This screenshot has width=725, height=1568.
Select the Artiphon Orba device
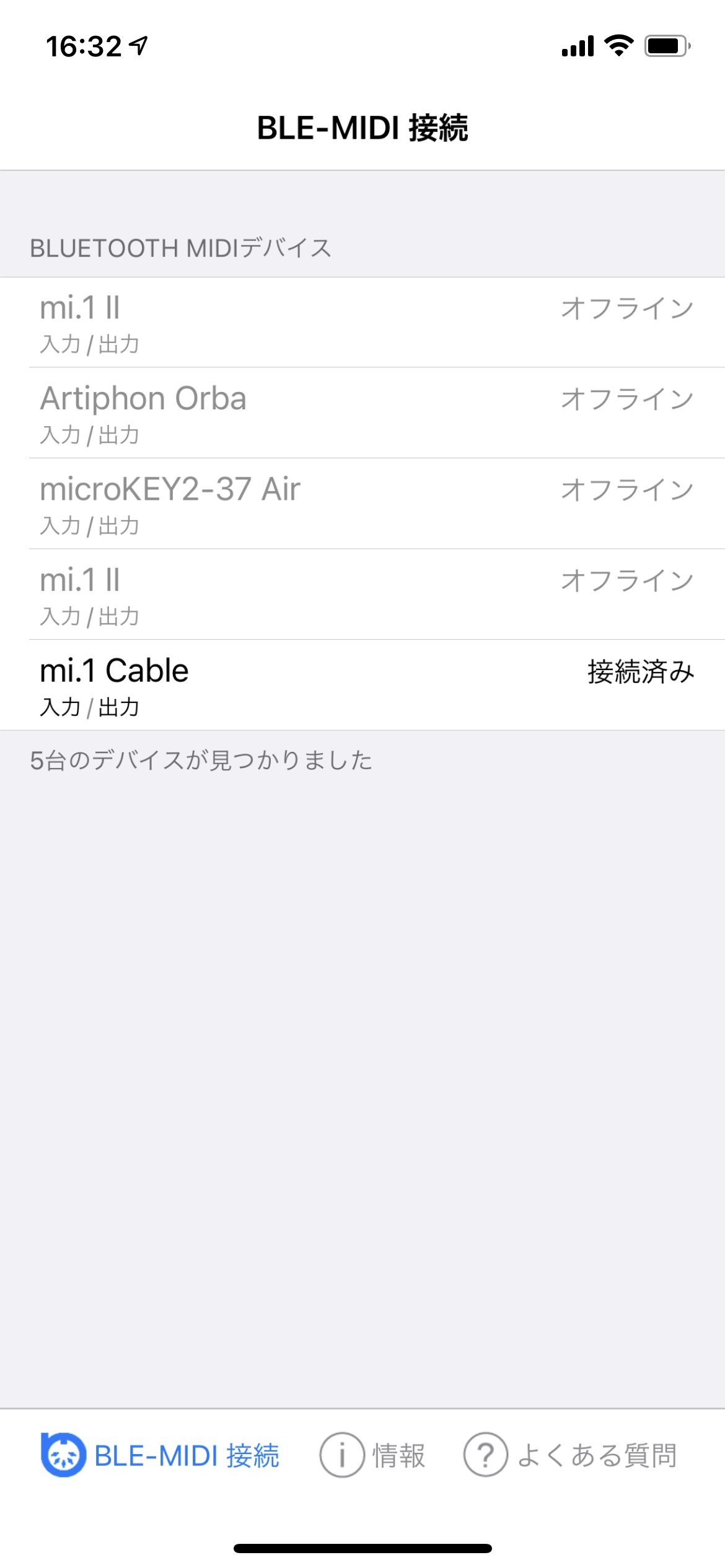click(362, 413)
